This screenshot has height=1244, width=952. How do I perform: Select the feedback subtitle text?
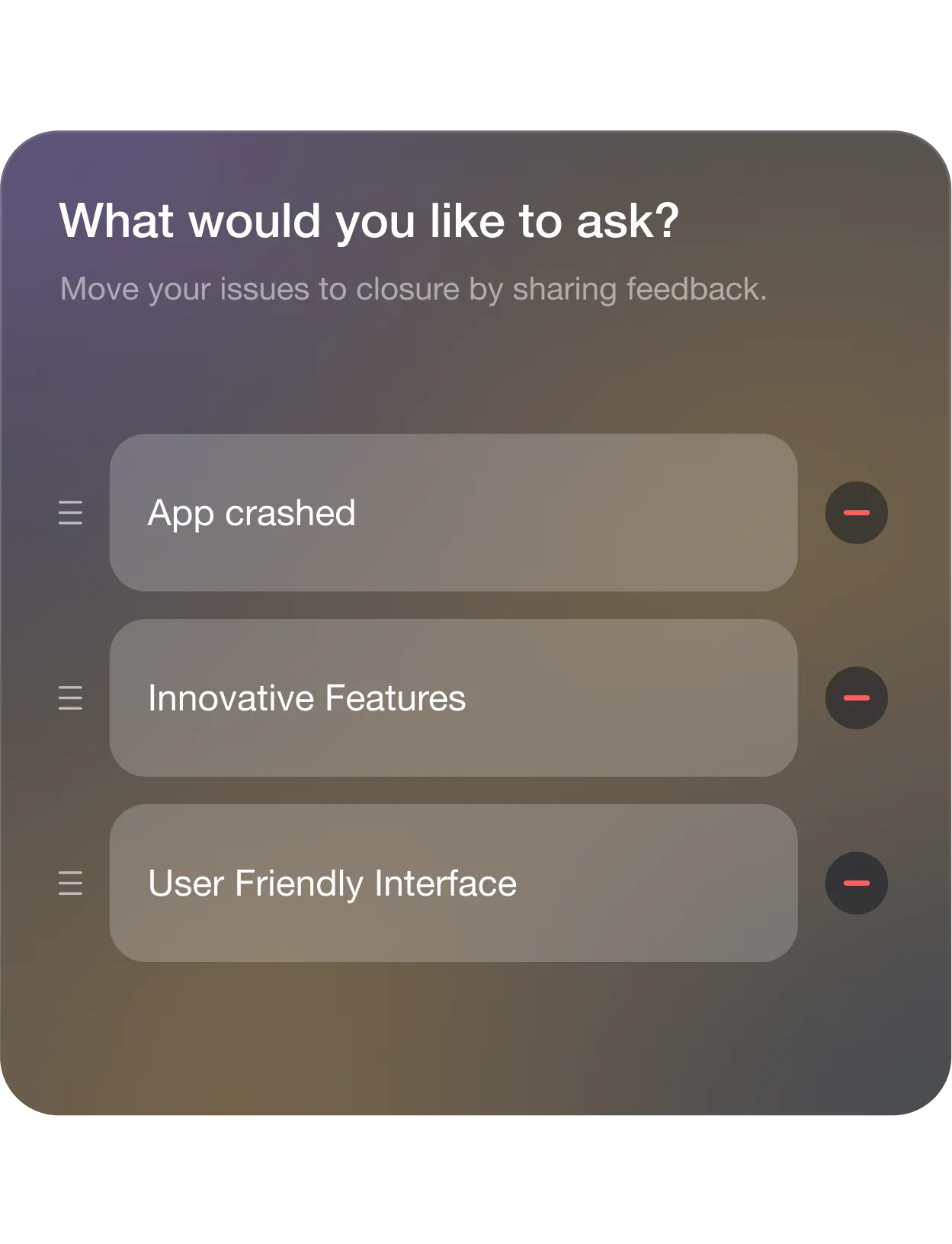(413, 288)
